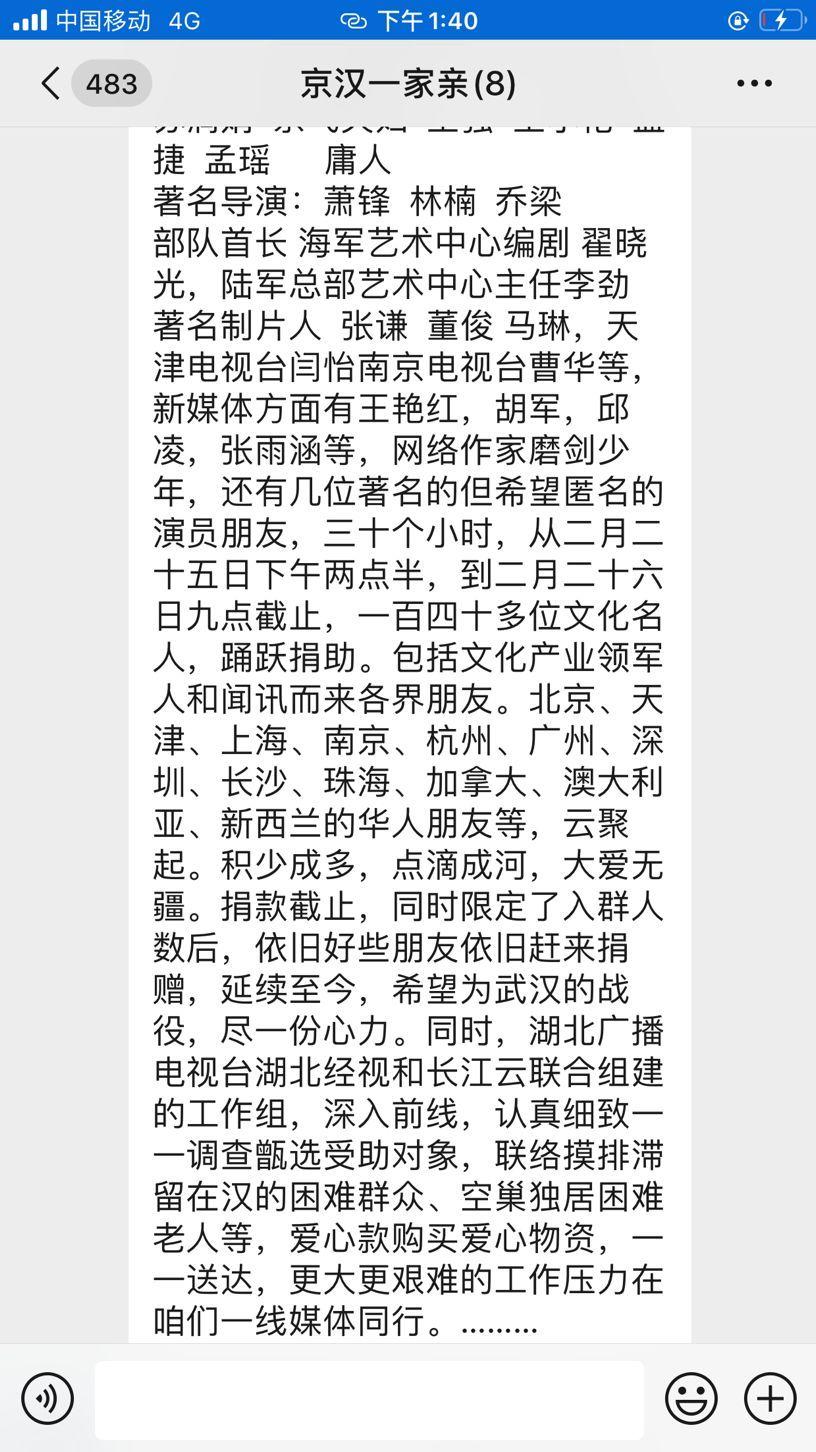This screenshot has width=816, height=1452.
Task: Open the plus attachments menu
Action: tap(770, 1398)
